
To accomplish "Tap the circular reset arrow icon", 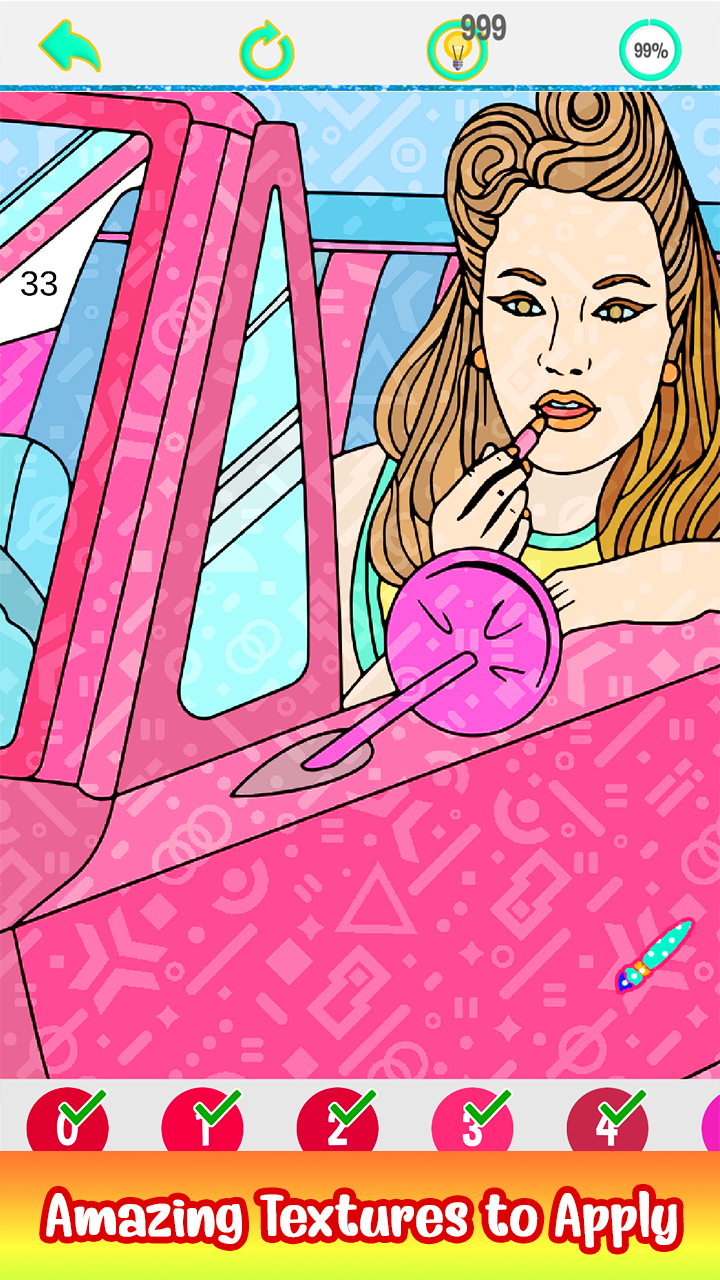I will point(267,50).
